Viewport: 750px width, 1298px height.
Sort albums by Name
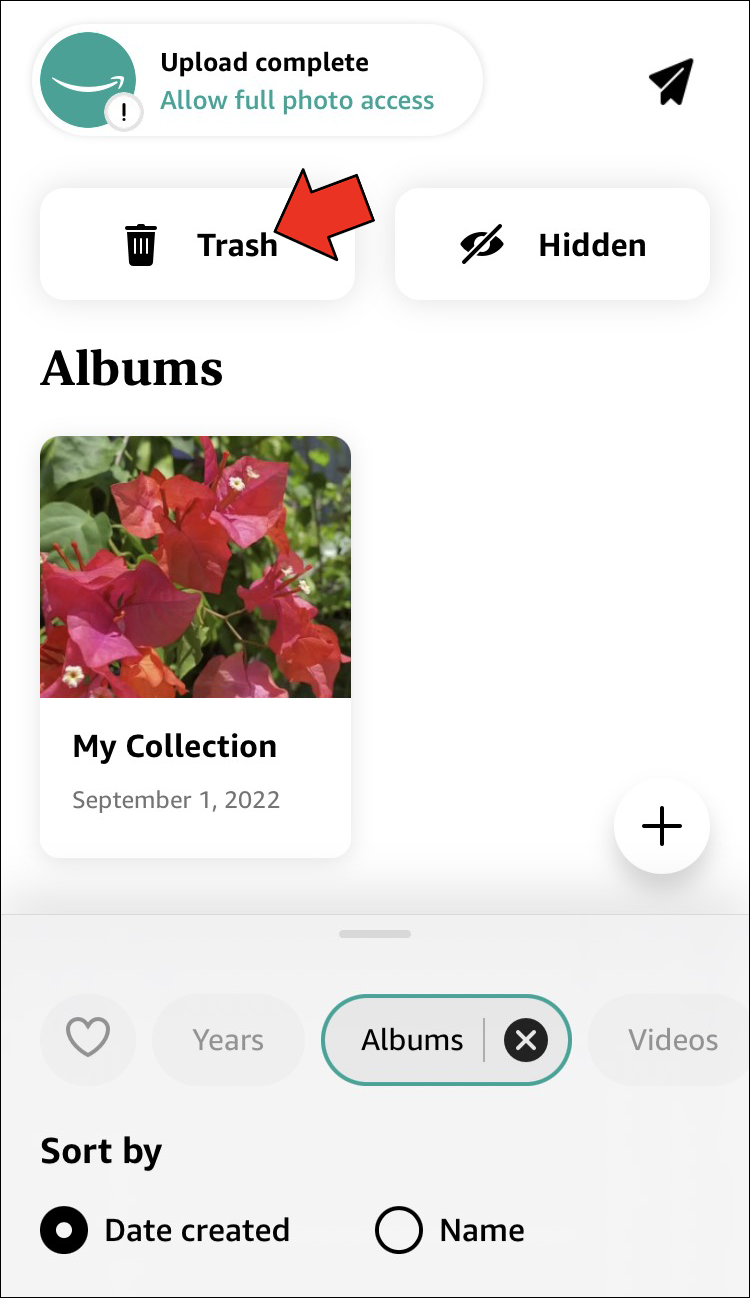[x=398, y=1230]
